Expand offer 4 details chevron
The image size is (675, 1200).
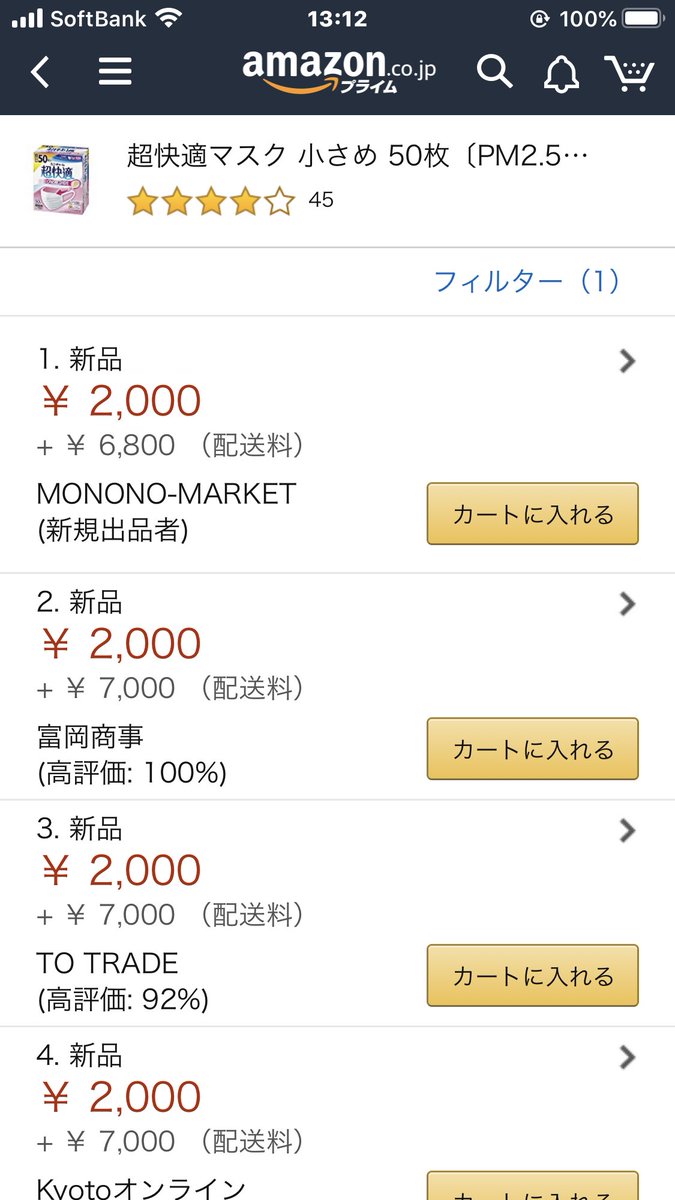point(627,1057)
